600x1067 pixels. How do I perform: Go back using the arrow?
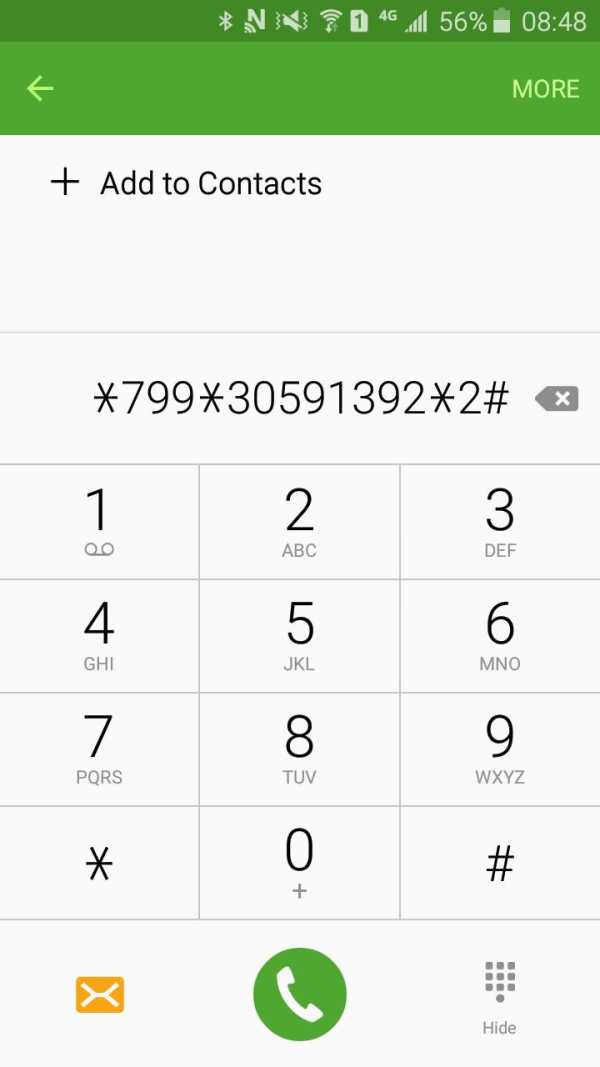pos(40,88)
